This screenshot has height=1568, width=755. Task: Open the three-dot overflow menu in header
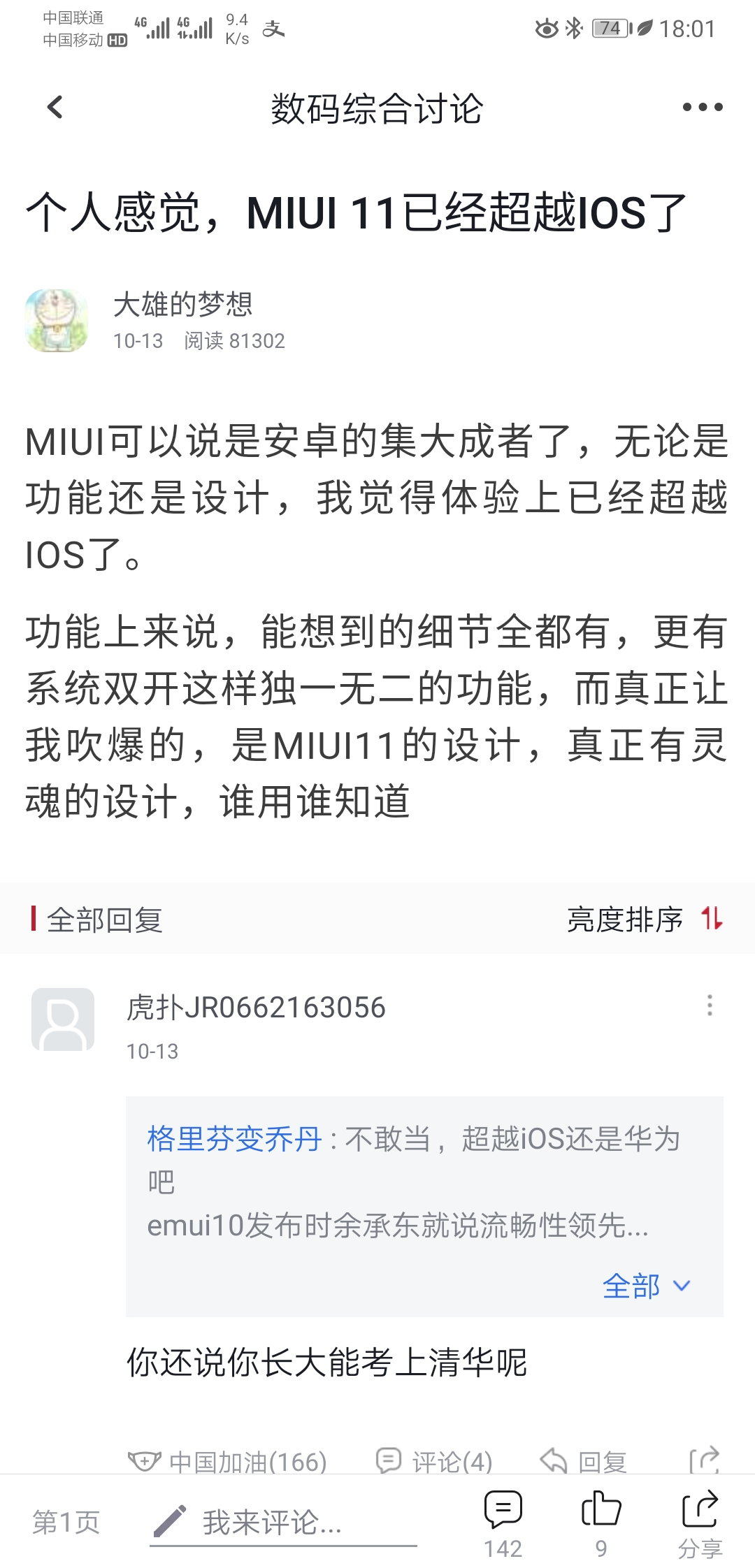[703, 107]
